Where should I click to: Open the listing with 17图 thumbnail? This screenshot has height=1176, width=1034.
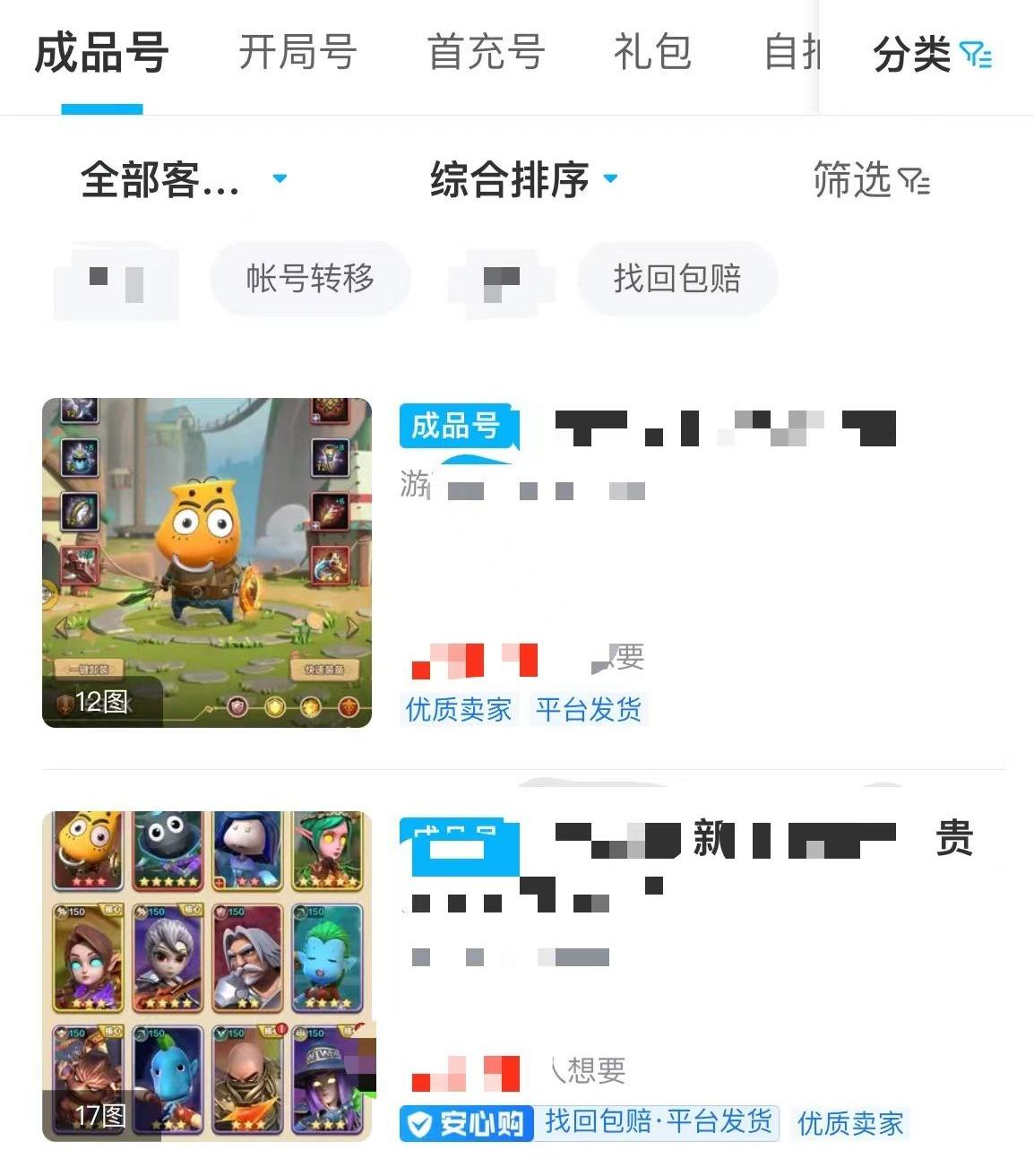pos(207,975)
